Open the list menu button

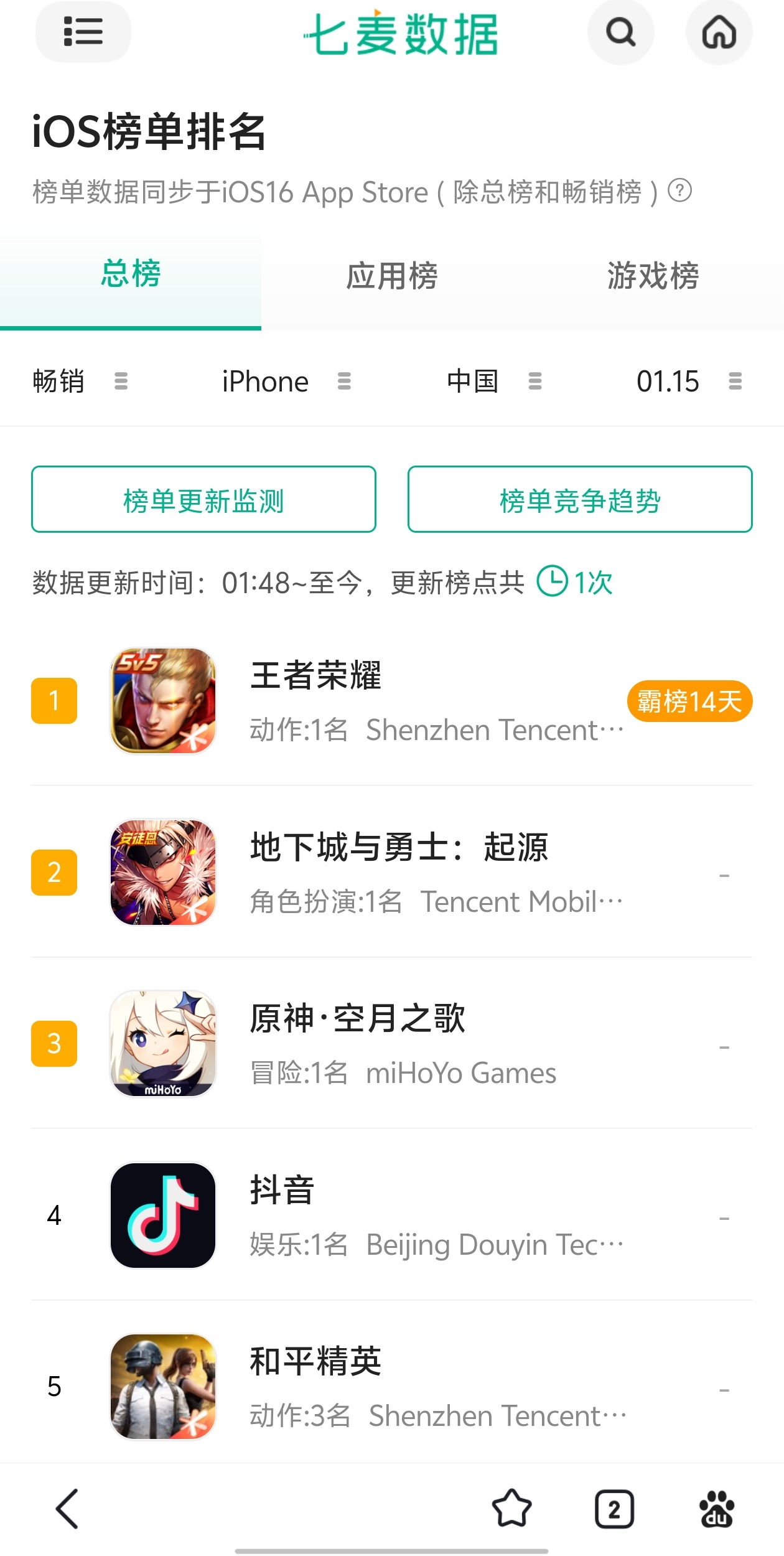pyautogui.click(x=83, y=32)
